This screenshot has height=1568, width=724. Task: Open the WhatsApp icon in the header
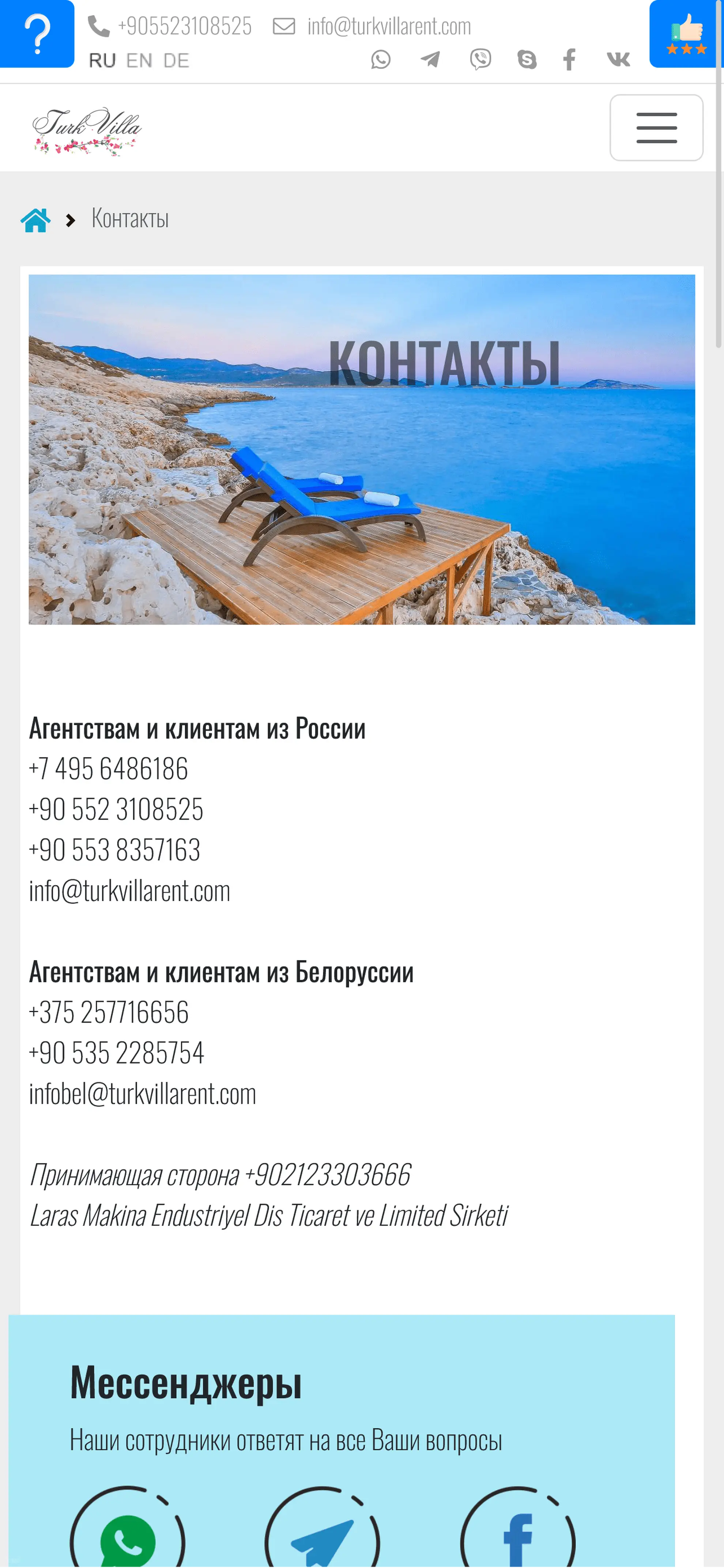point(381,60)
